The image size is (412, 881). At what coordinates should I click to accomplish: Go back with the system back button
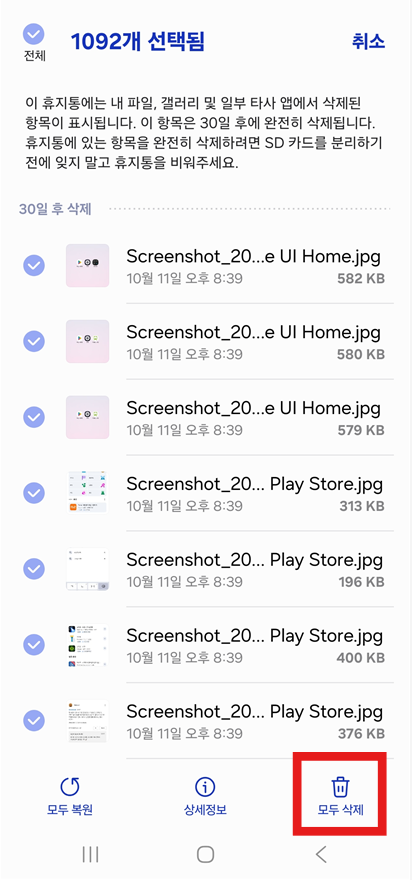(321, 854)
